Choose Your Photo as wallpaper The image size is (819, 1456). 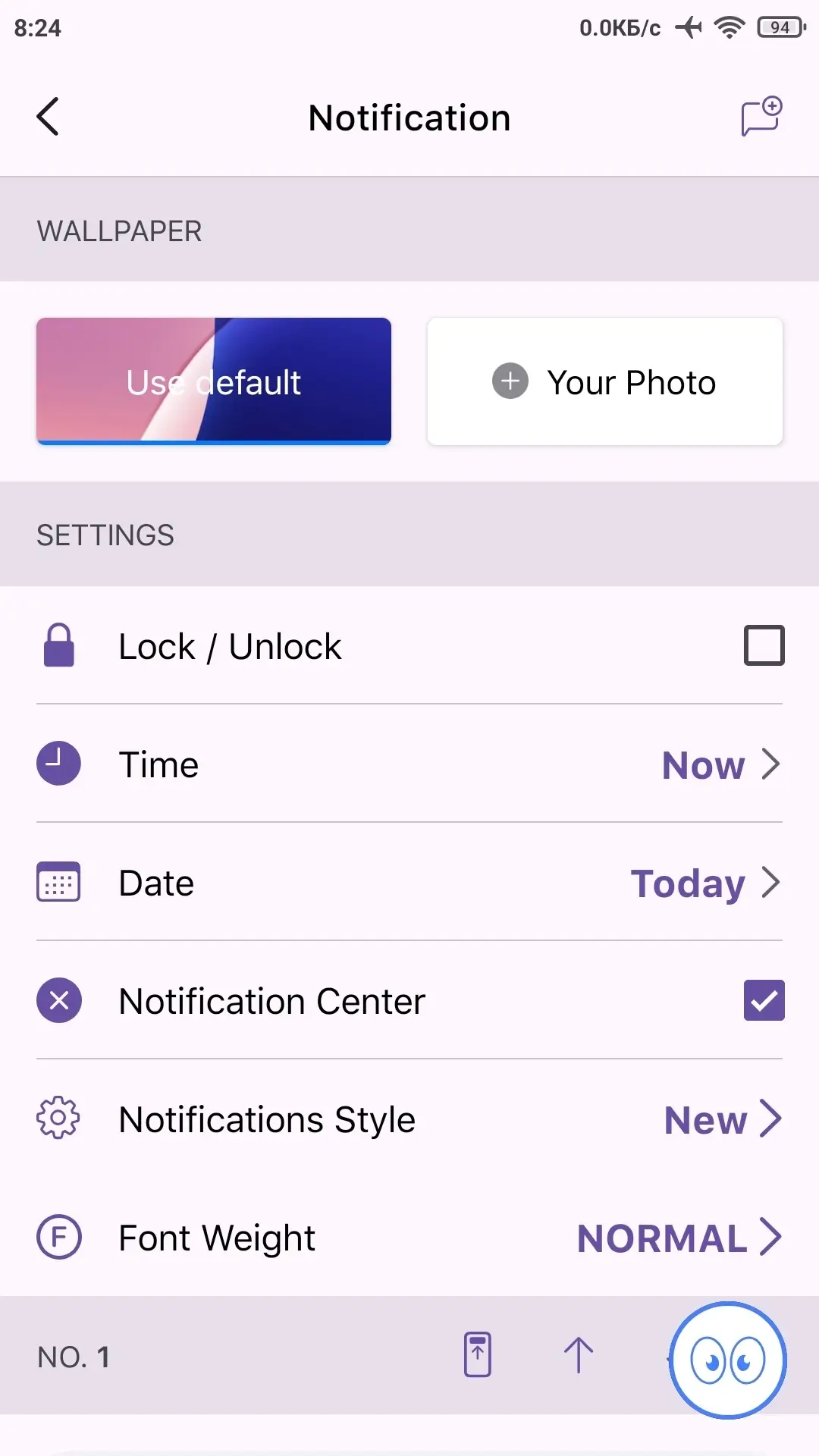pos(604,381)
